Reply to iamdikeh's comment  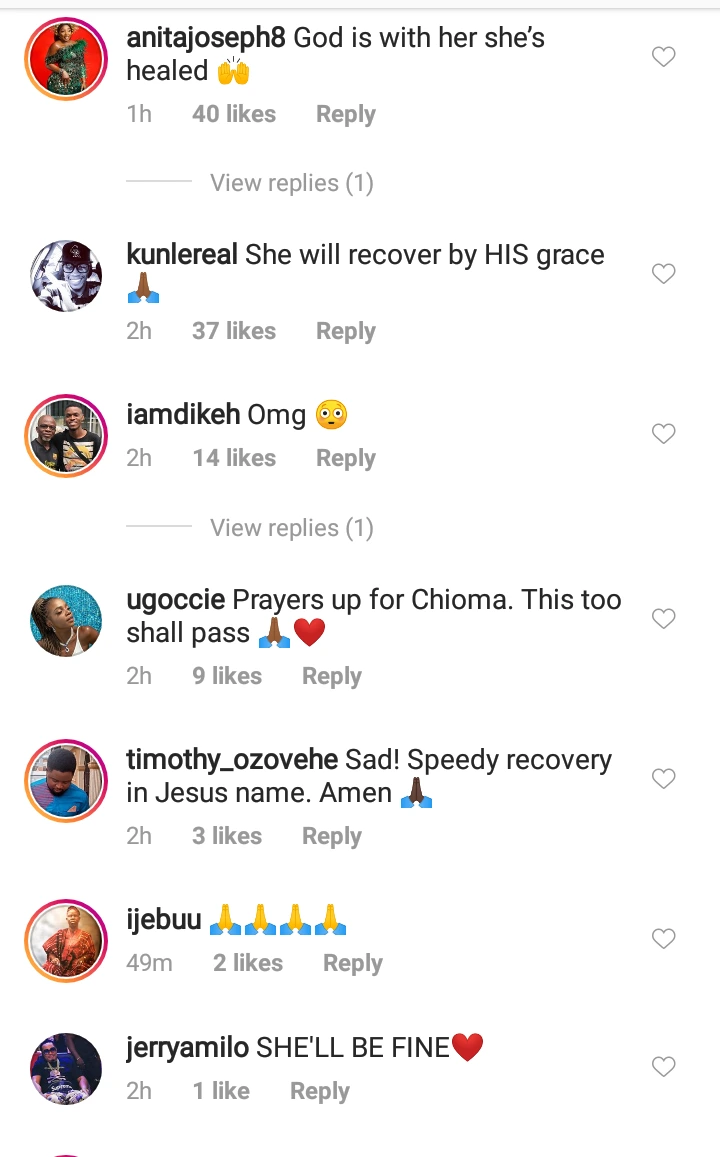coord(345,458)
